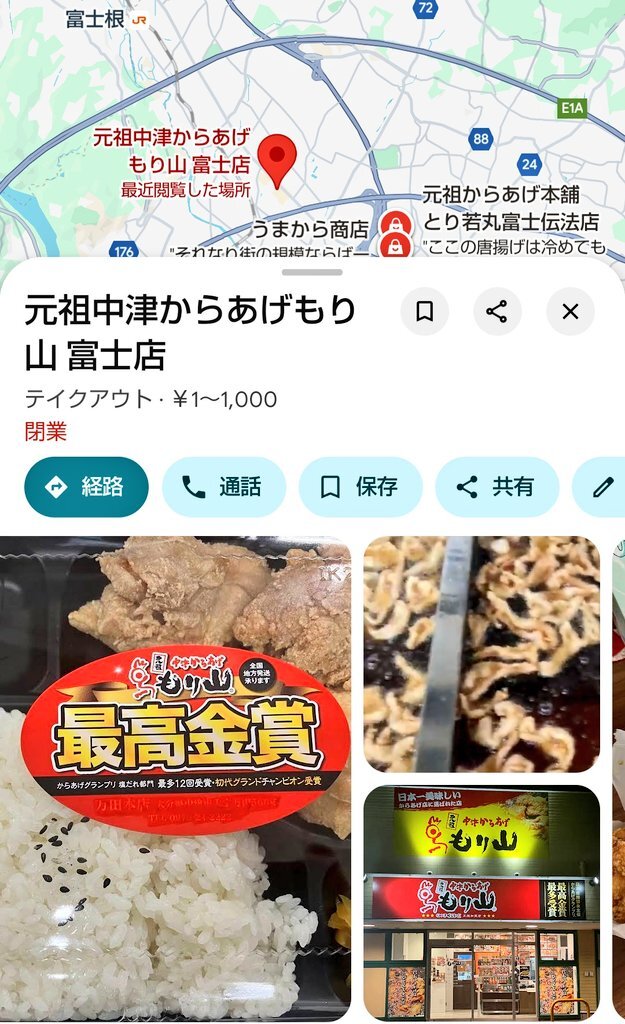Select the 元祖からあげ本舗 とり若丸 map pin
This screenshot has width=625, height=1024.
pyautogui.click(x=396, y=245)
